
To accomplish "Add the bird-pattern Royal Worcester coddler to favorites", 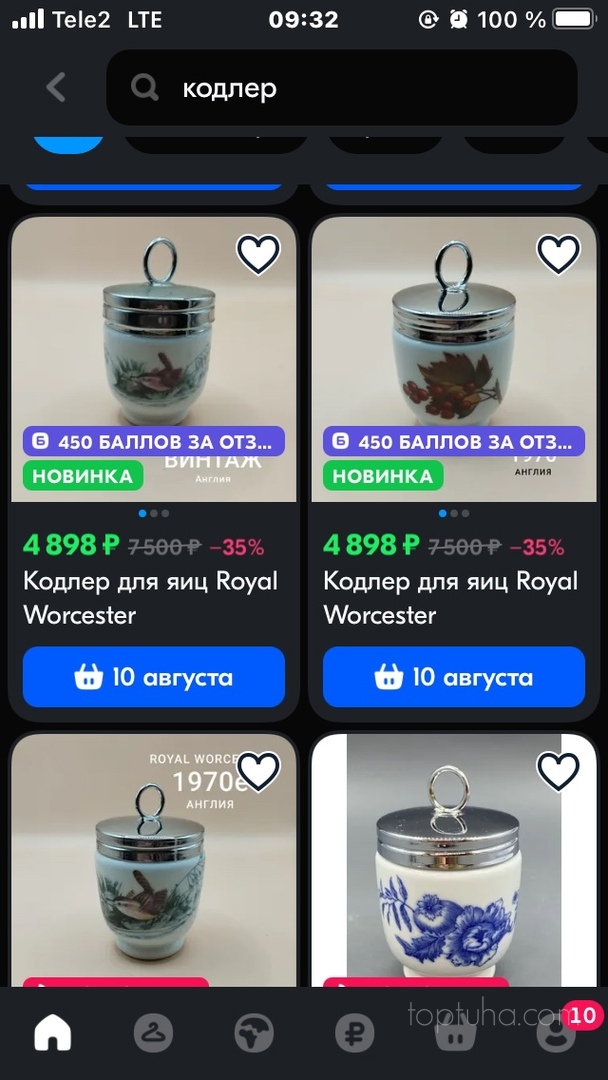I will pyautogui.click(x=258, y=255).
